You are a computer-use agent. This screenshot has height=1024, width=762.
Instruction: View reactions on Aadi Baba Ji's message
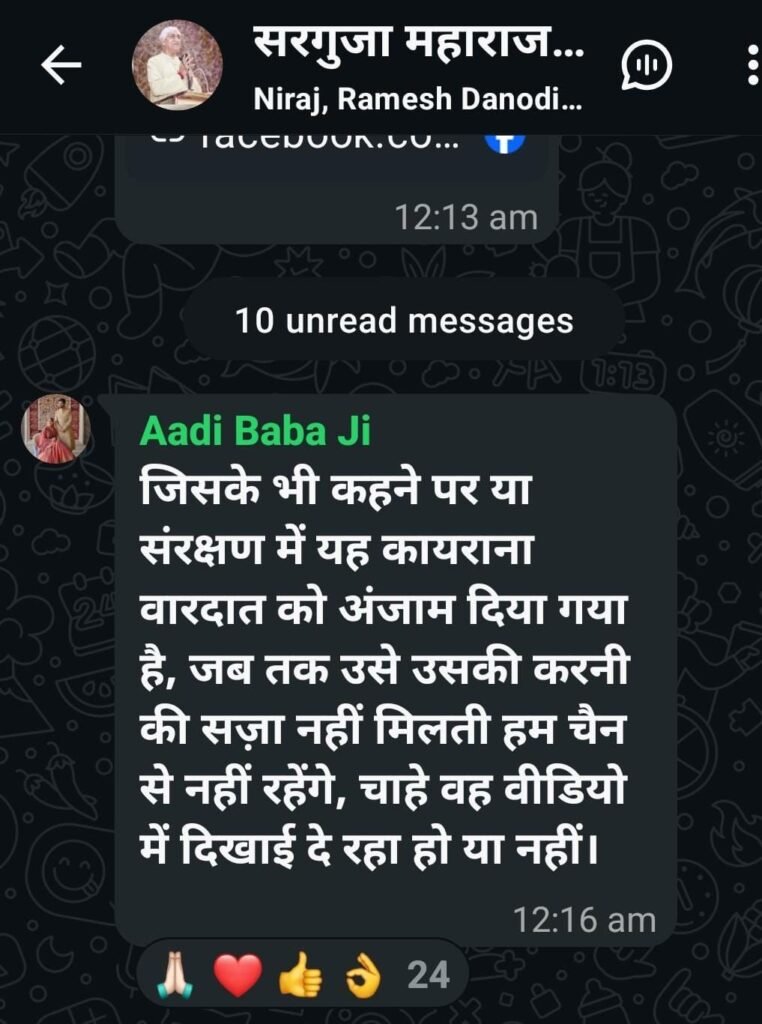(302, 974)
